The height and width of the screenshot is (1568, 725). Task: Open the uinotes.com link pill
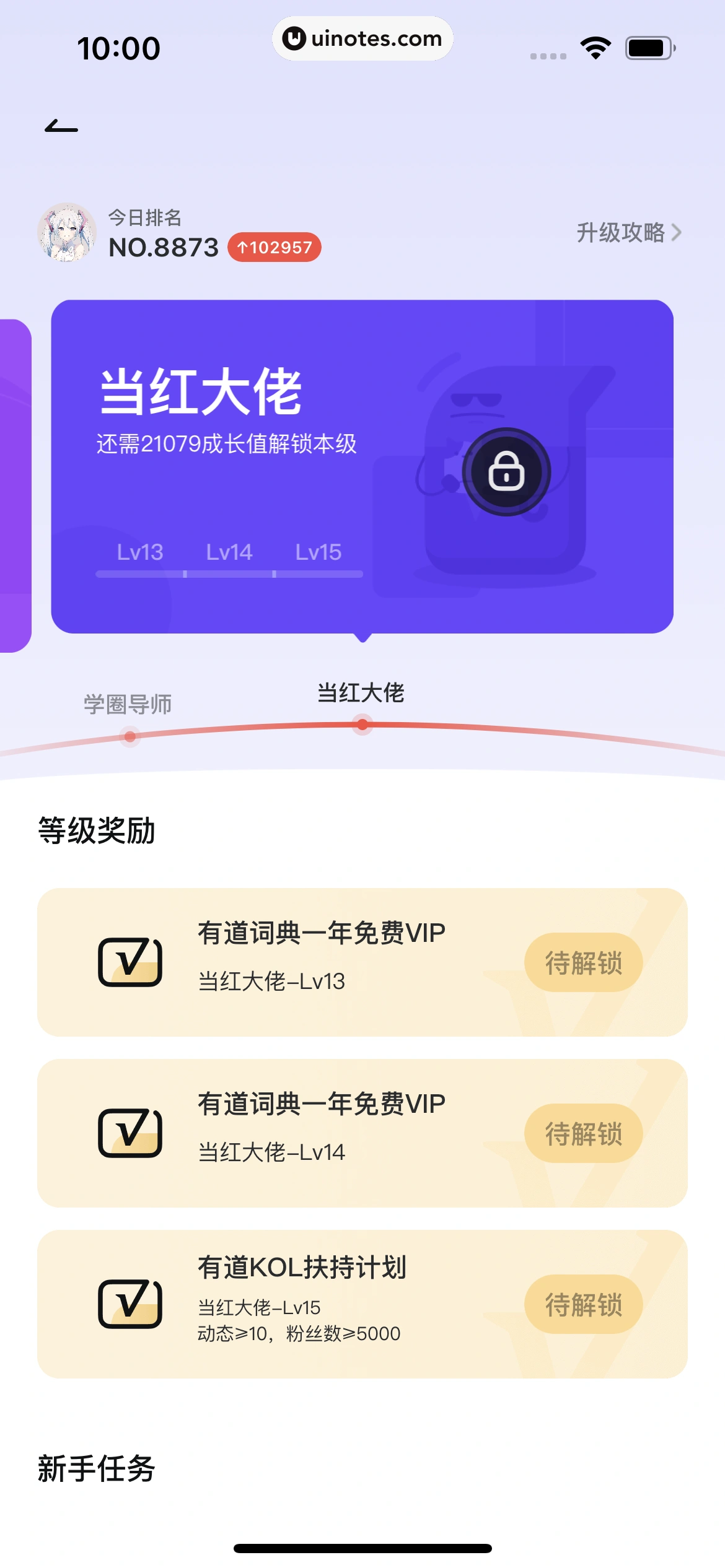pos(362,38)
